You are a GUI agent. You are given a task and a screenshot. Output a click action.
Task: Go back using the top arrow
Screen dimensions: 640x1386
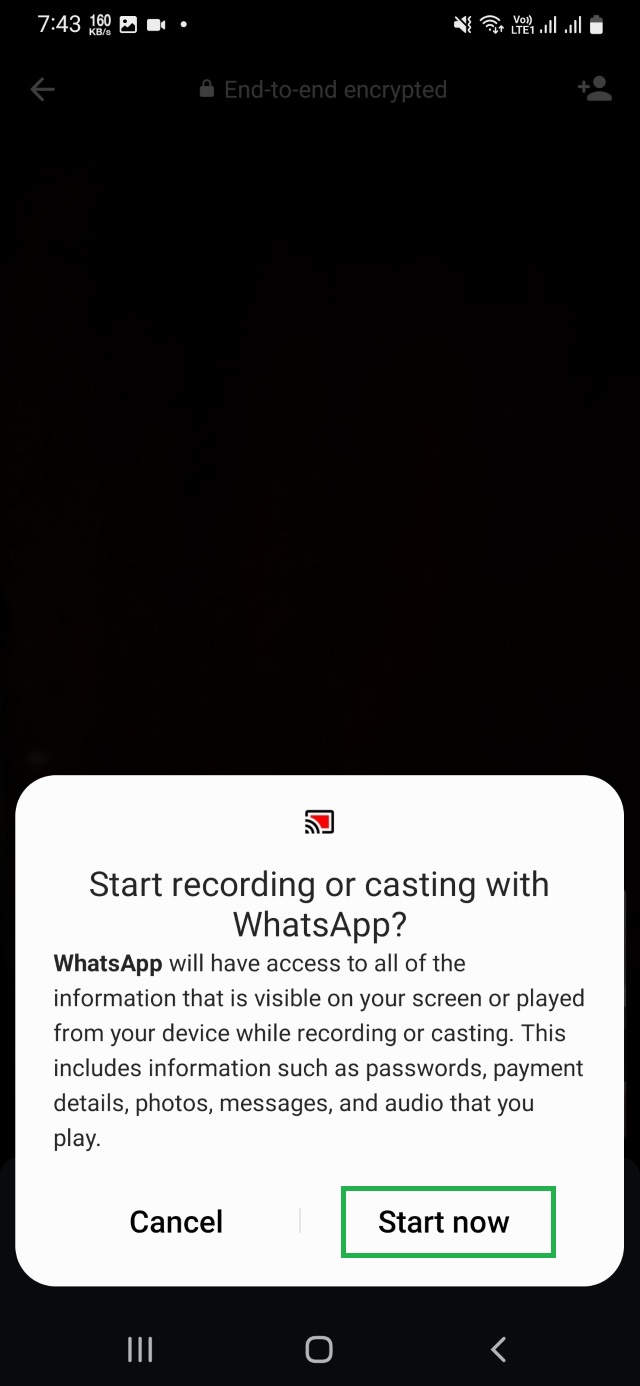[42, 90]
